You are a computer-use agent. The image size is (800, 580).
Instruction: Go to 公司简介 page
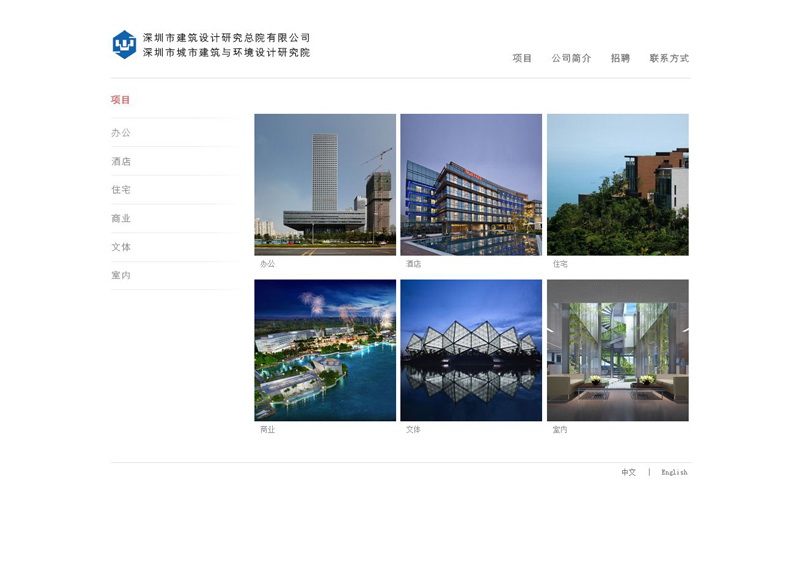coord(571,58)
